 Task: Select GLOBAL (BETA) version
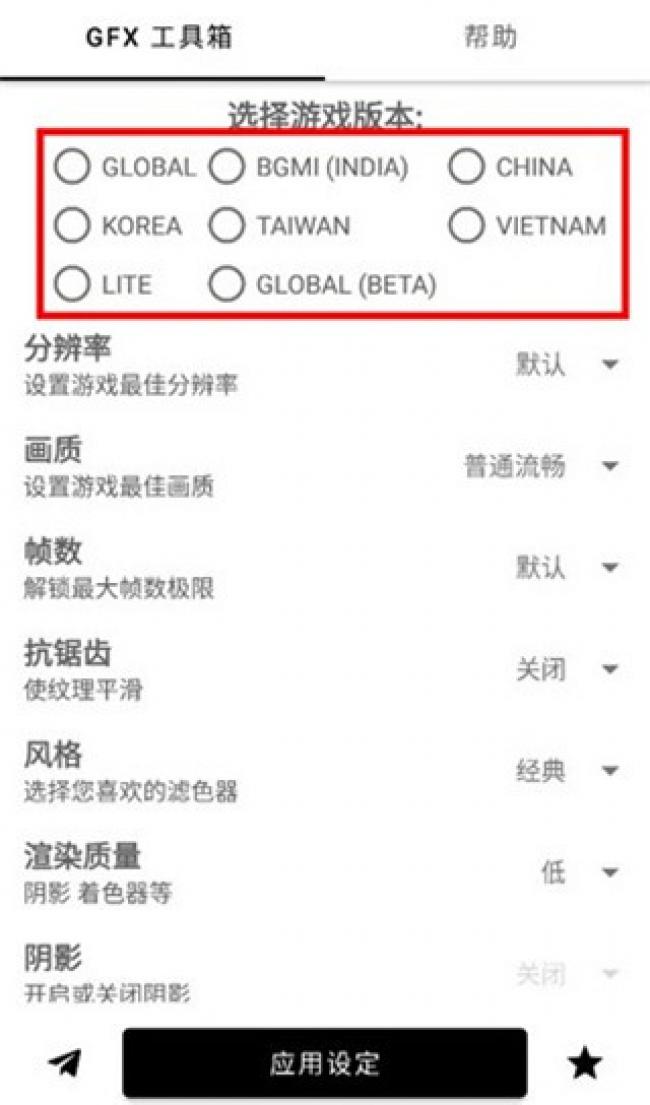pos(227,285)
